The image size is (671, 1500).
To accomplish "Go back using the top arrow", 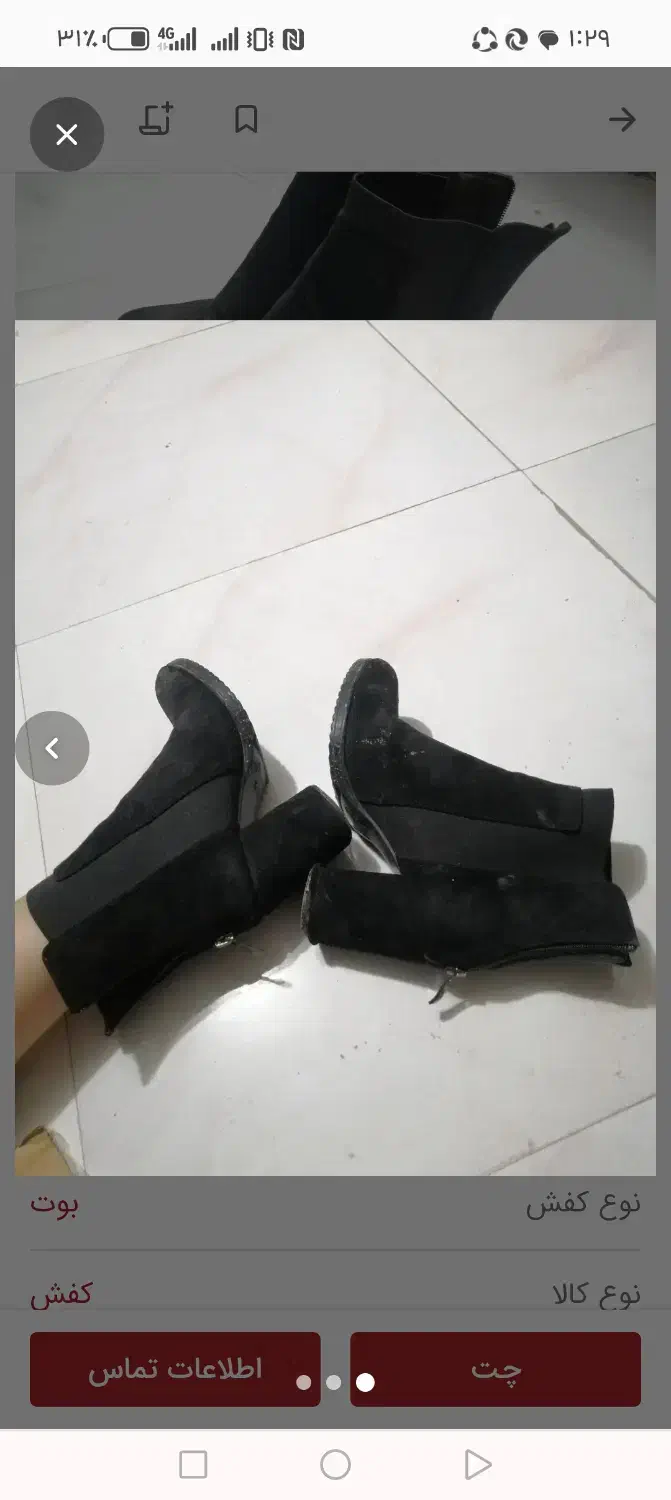I will click(x=622, y=120).
